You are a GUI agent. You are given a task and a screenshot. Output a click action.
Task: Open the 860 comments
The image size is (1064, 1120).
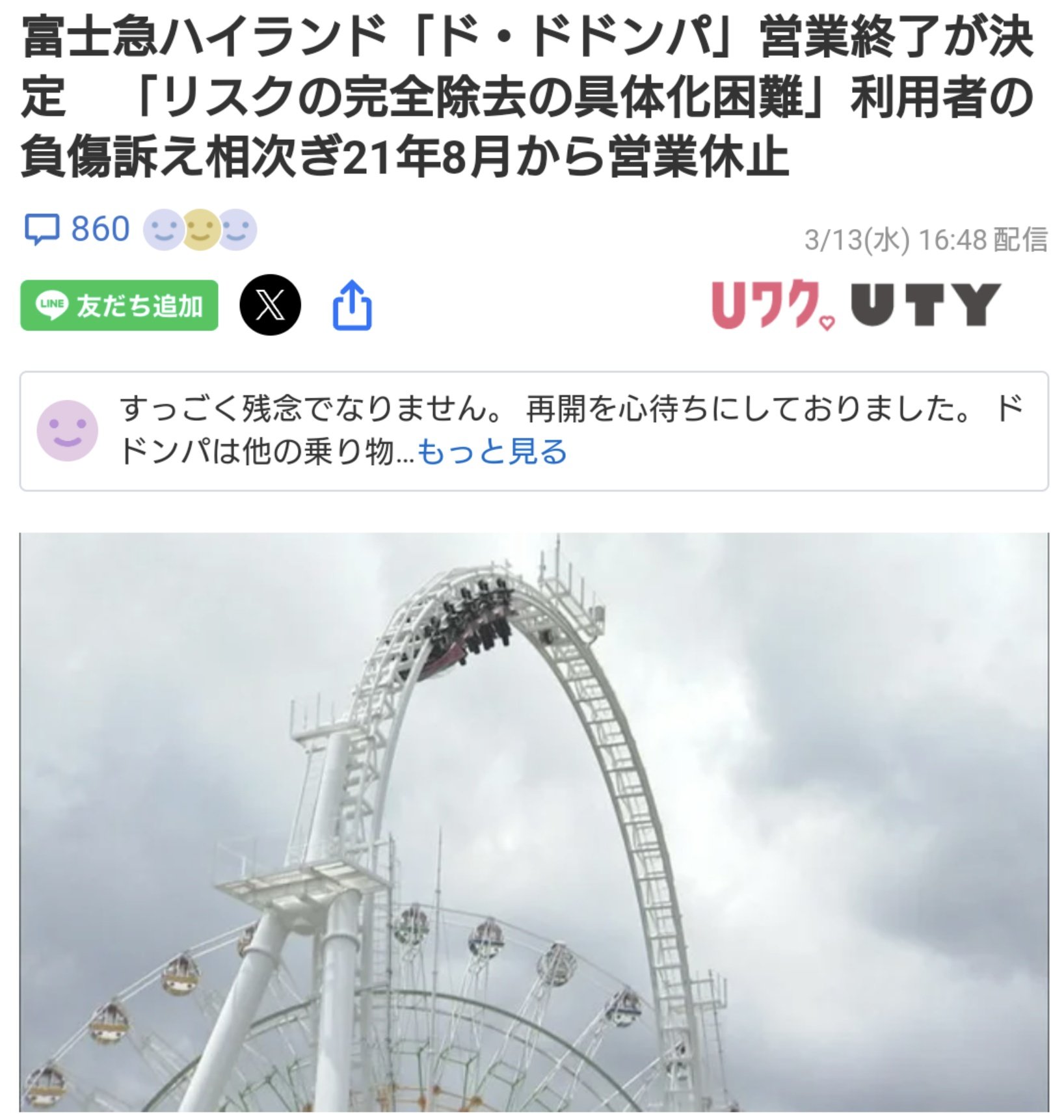(x=77, y=230)
